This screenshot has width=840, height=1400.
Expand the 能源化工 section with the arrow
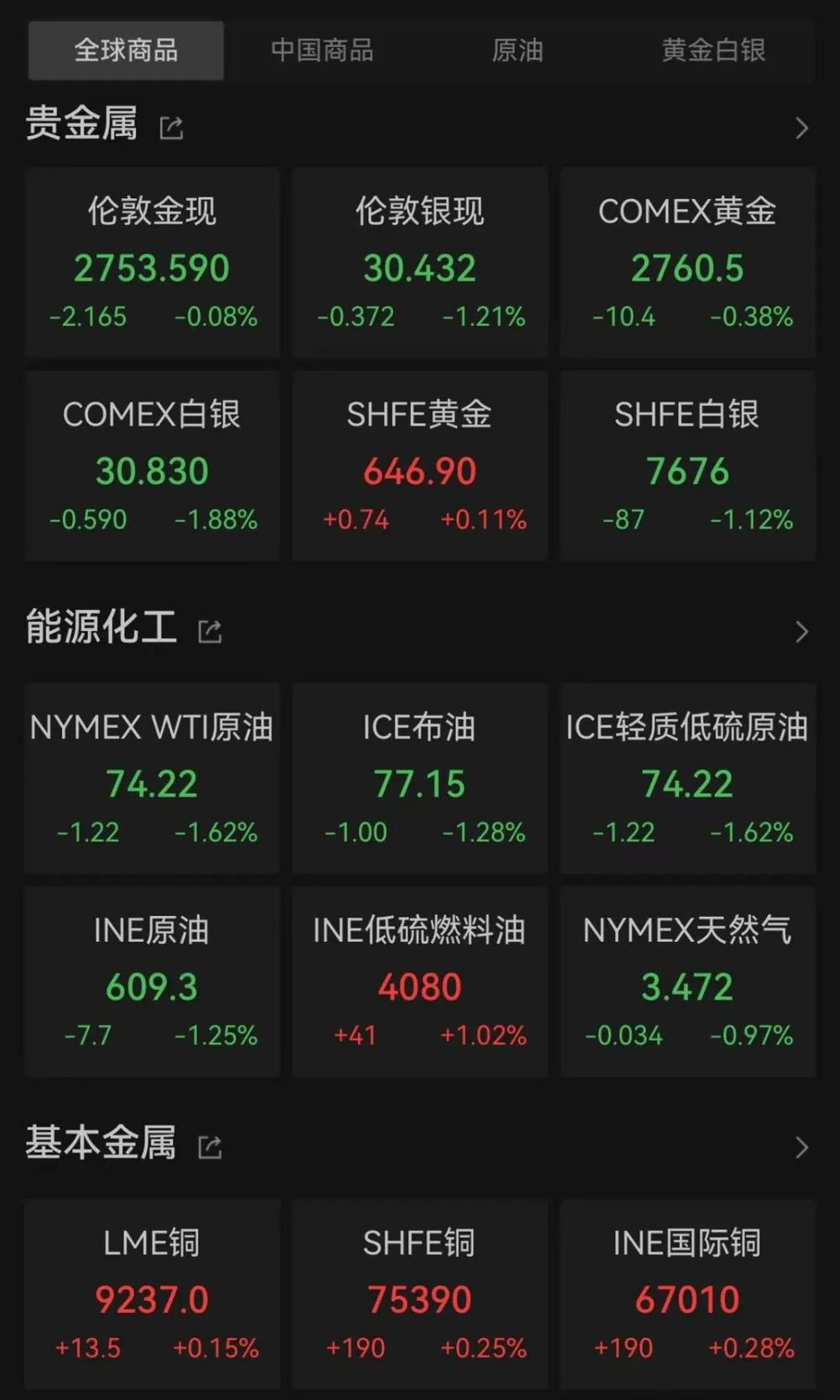(801, 631)
